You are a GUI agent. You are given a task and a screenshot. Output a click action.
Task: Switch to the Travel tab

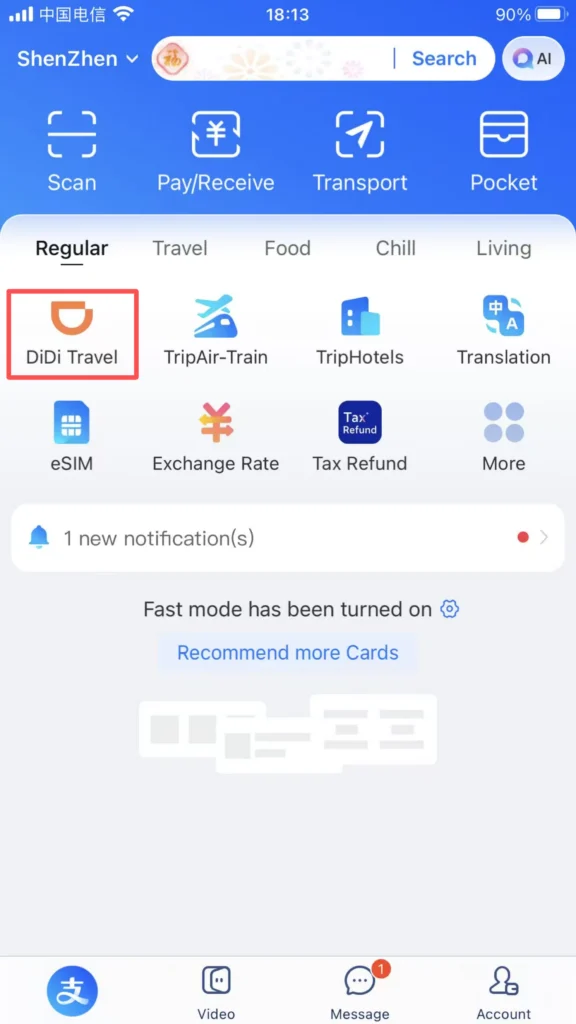pos(180,248)
